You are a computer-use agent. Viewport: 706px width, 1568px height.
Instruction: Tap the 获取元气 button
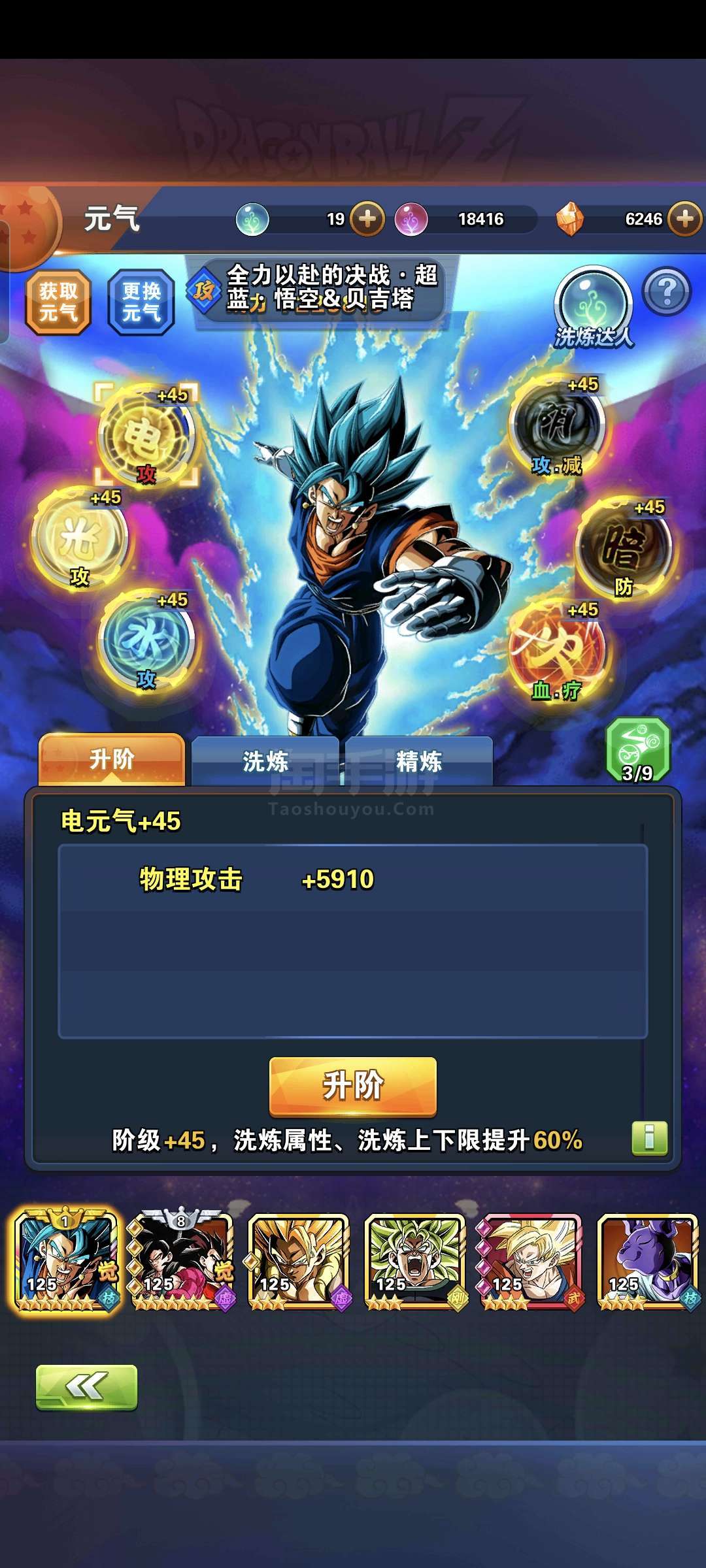(x=58, y=302)
